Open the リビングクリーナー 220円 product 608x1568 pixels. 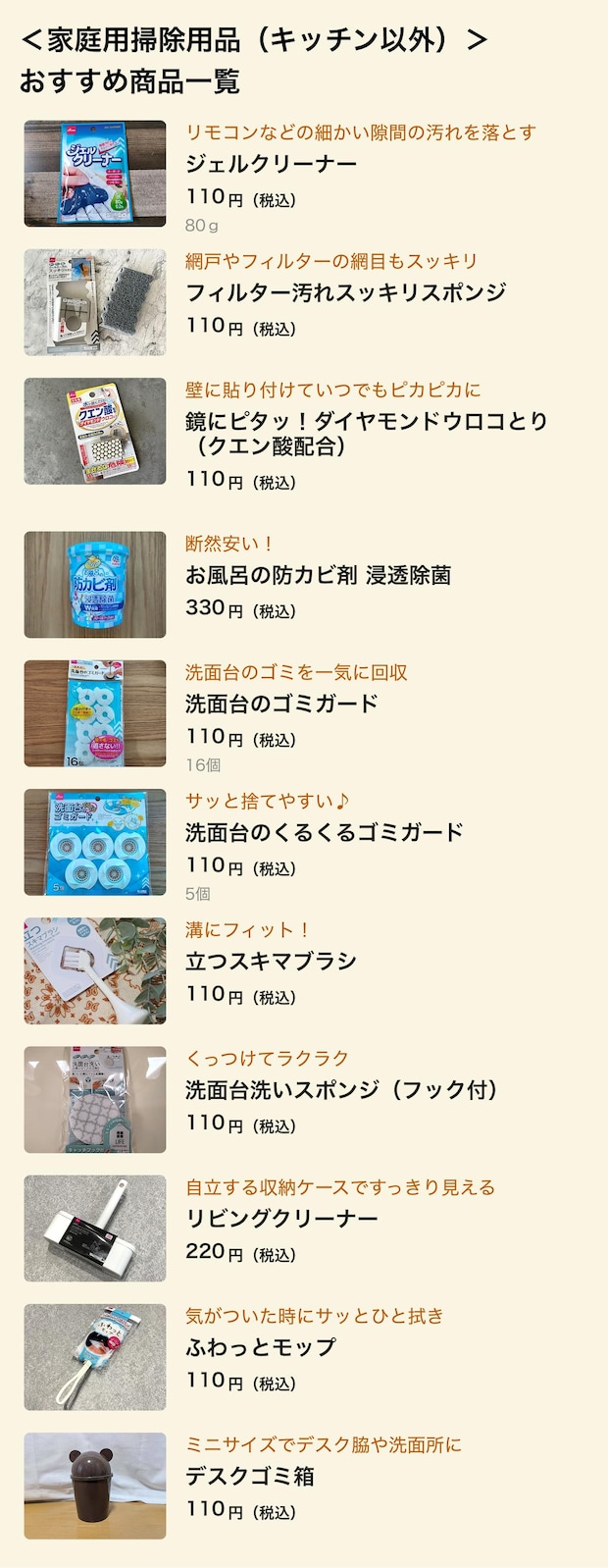click(281, 1219)
